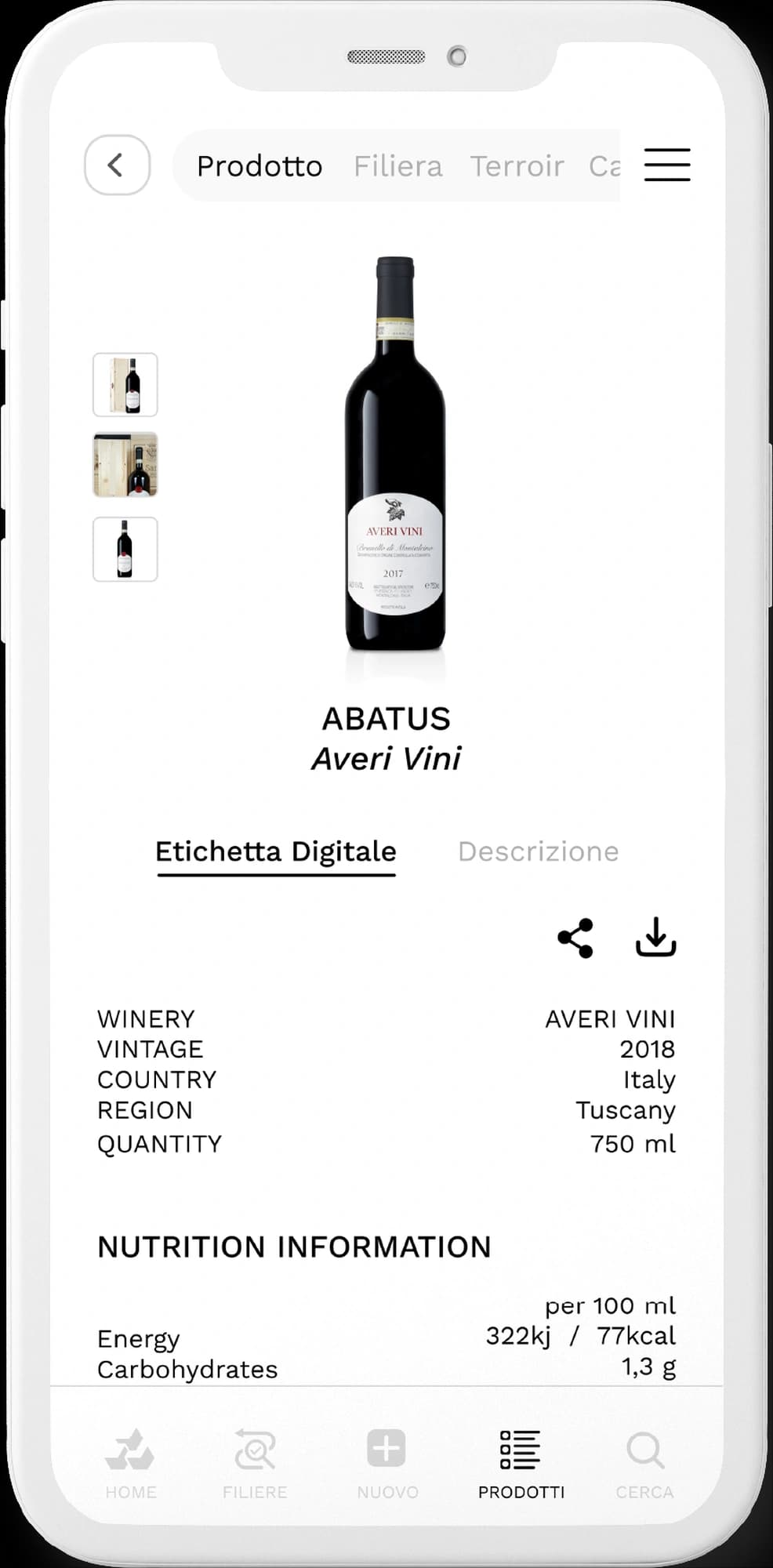
Task: Switch to the Filiera tab
Action: pyautogui.click(x=397, y=166)
